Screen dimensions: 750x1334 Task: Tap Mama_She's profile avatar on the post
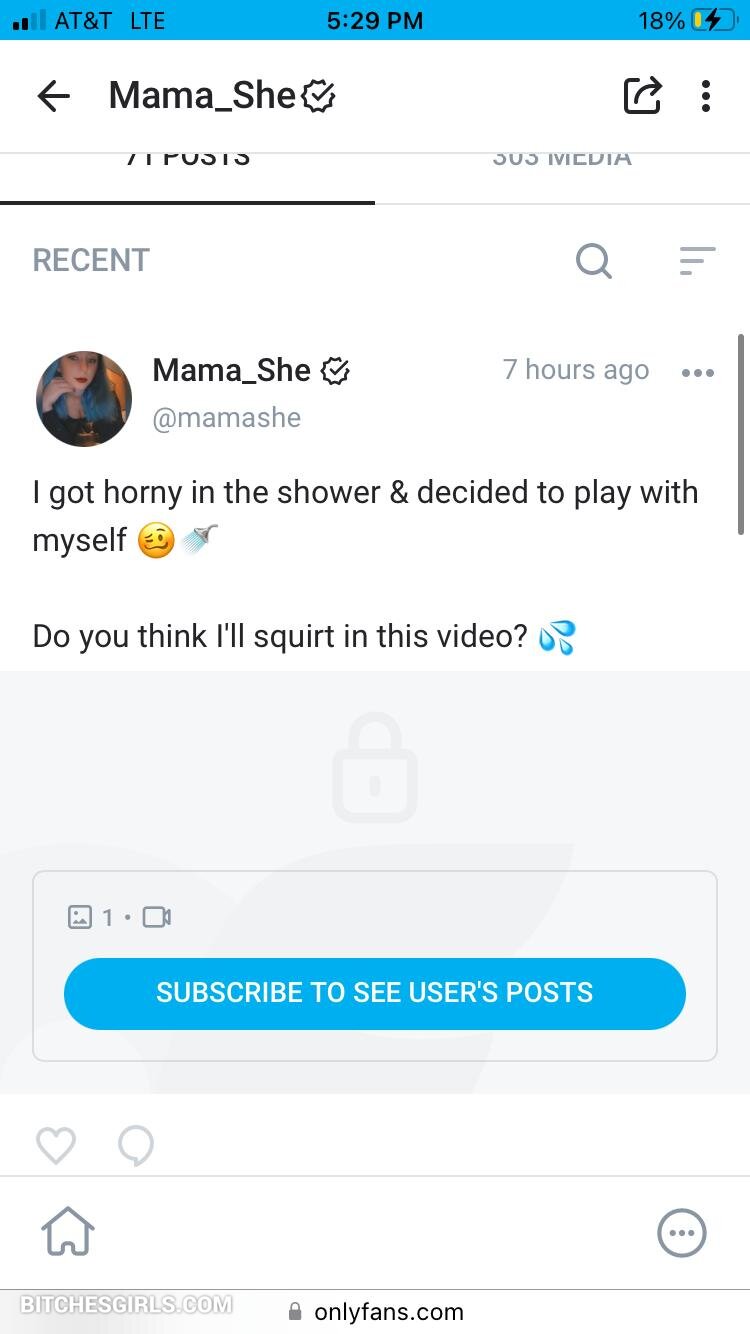tap(84, 399)
